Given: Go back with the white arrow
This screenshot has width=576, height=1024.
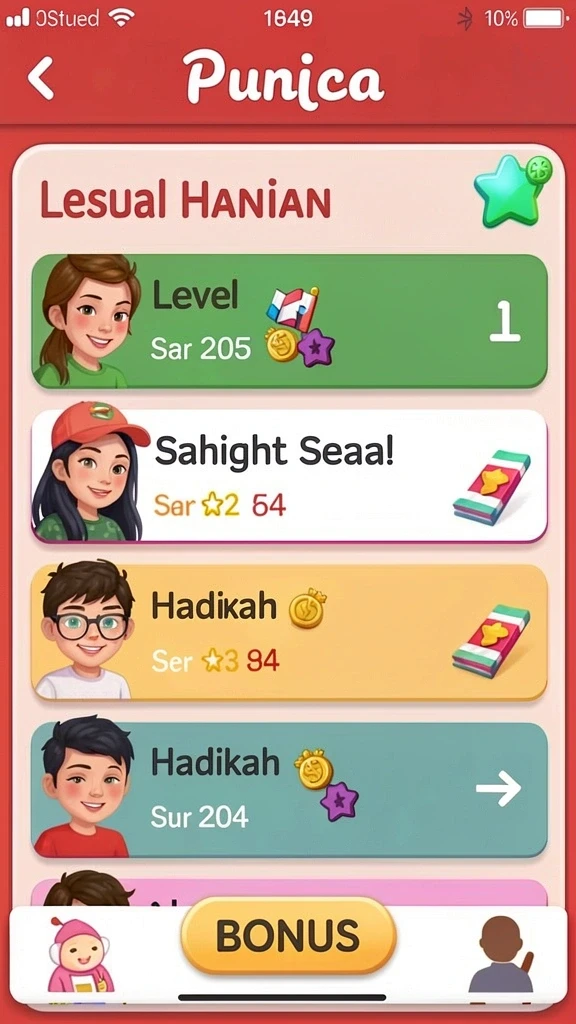Looking at the screenshot, I should click(40, 78).
